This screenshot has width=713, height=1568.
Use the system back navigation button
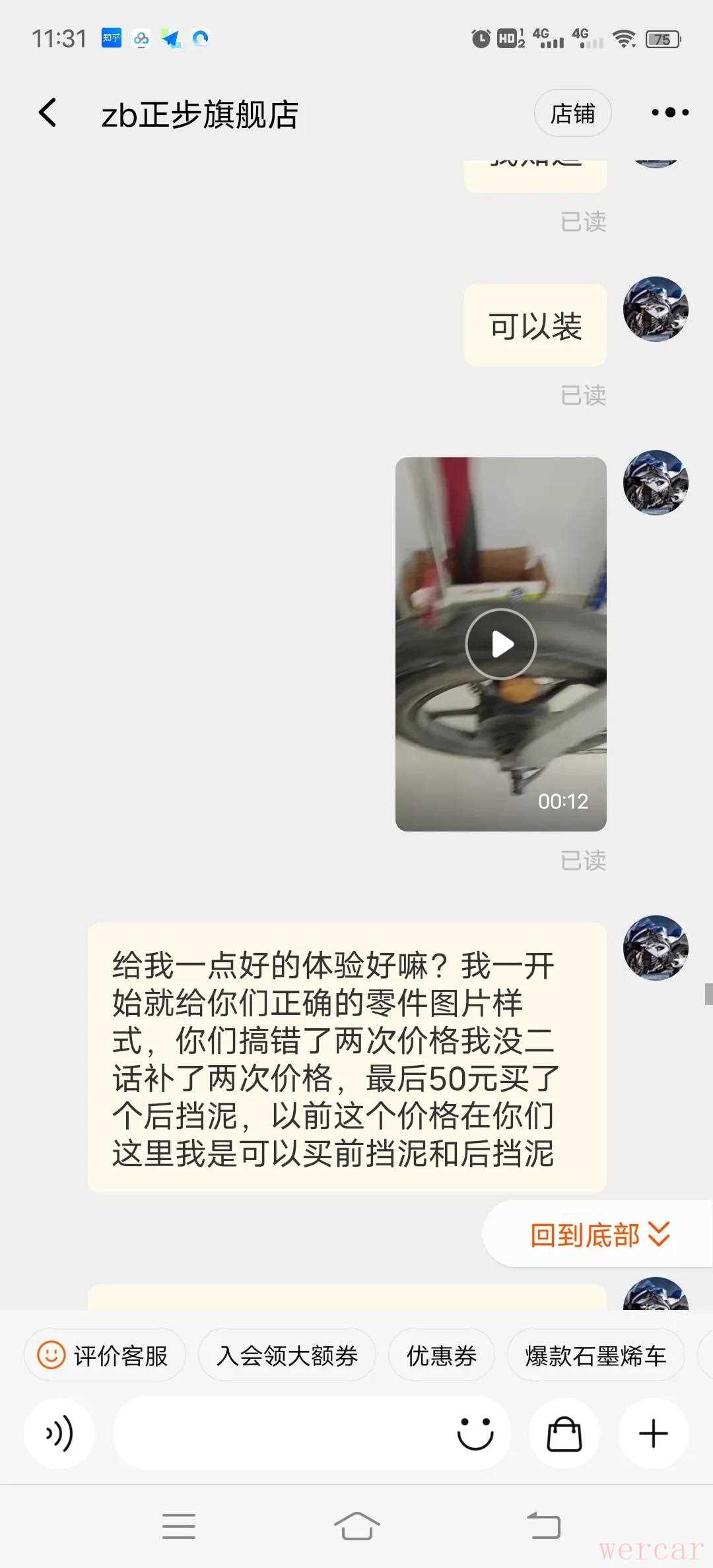point(543,1526)
